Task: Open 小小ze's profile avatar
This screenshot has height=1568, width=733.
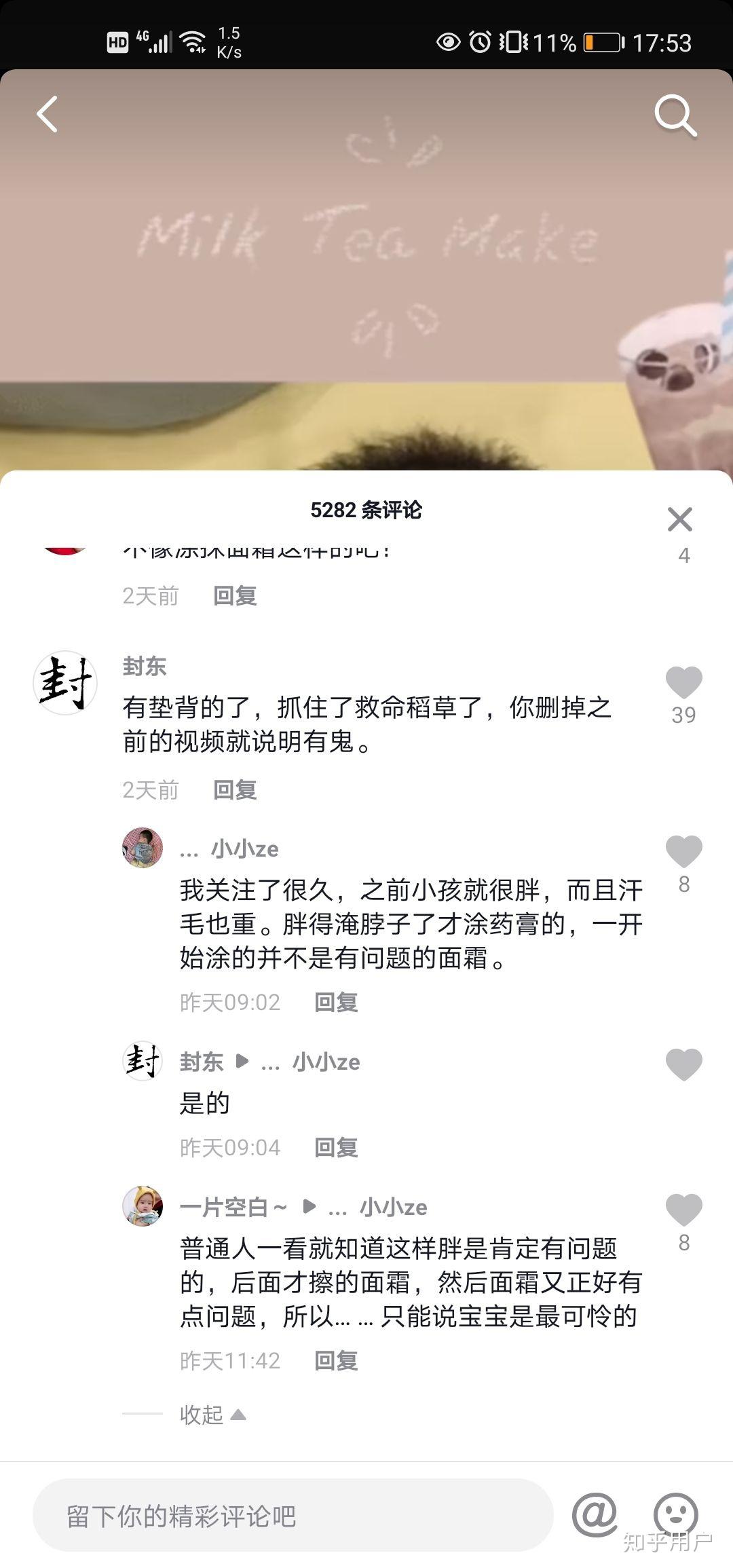Action: (143, 848)
